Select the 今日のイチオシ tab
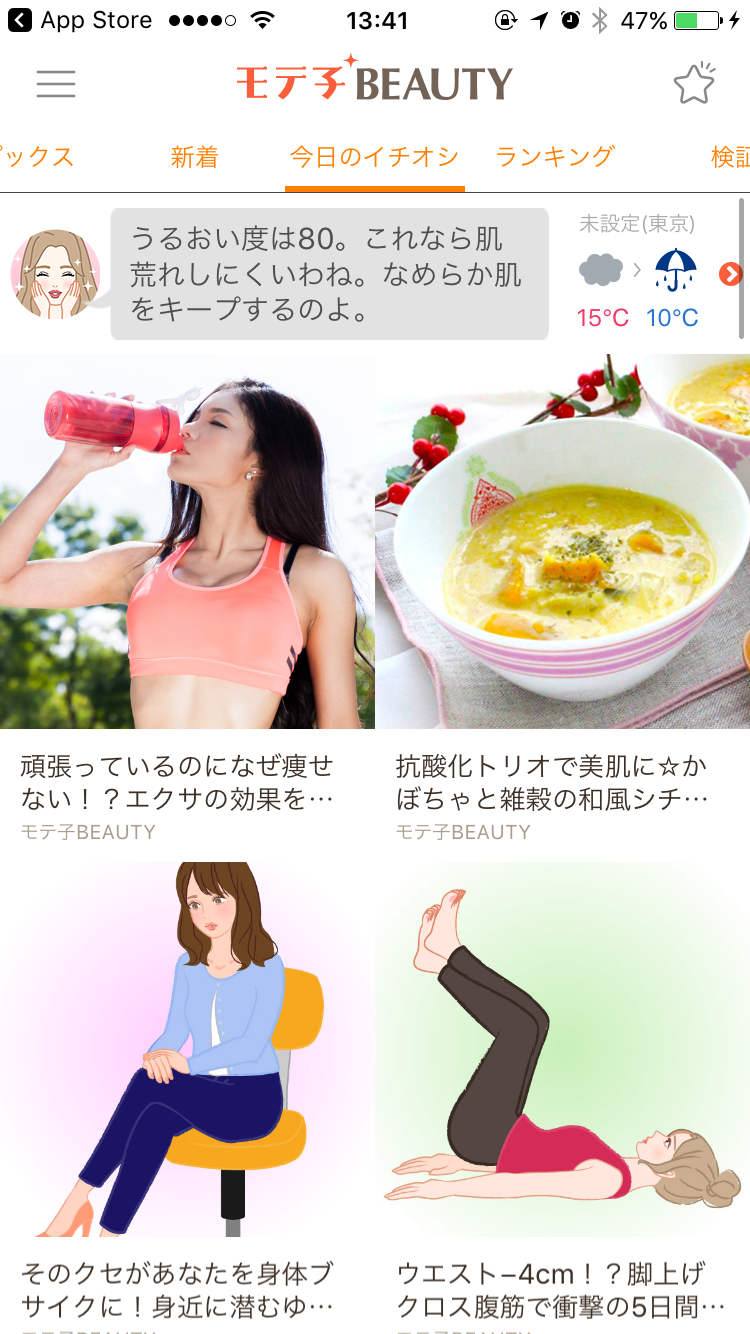Screen dimensions: 750x1334 tap(375, 157)
